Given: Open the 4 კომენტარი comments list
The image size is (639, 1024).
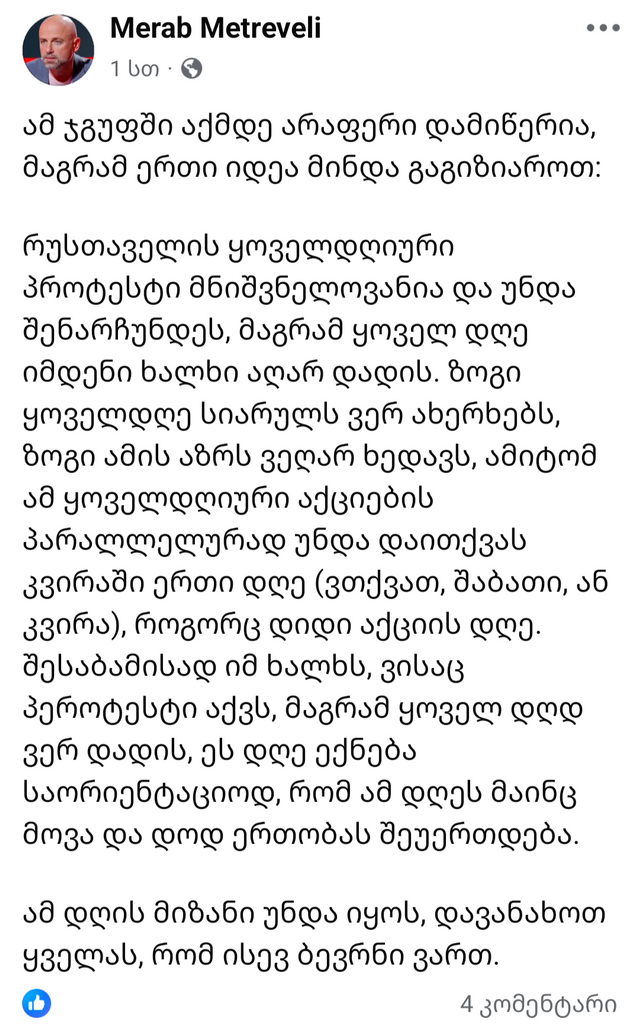Looking at the screenshot, I should [538, 1002].
